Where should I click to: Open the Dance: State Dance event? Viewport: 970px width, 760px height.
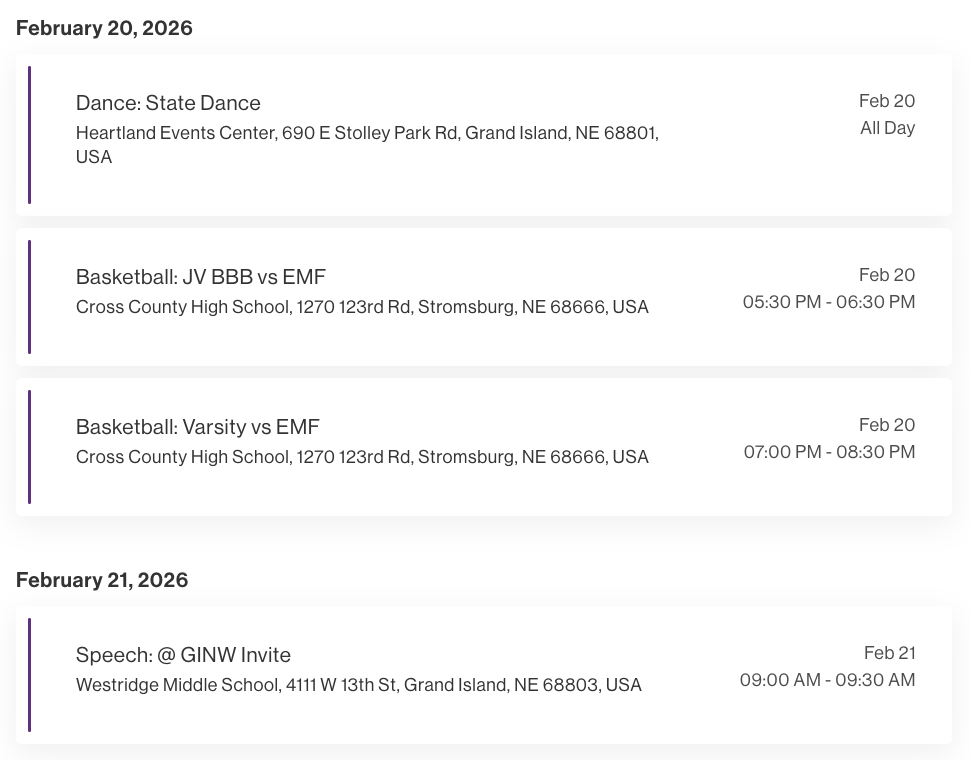[168, 103]
